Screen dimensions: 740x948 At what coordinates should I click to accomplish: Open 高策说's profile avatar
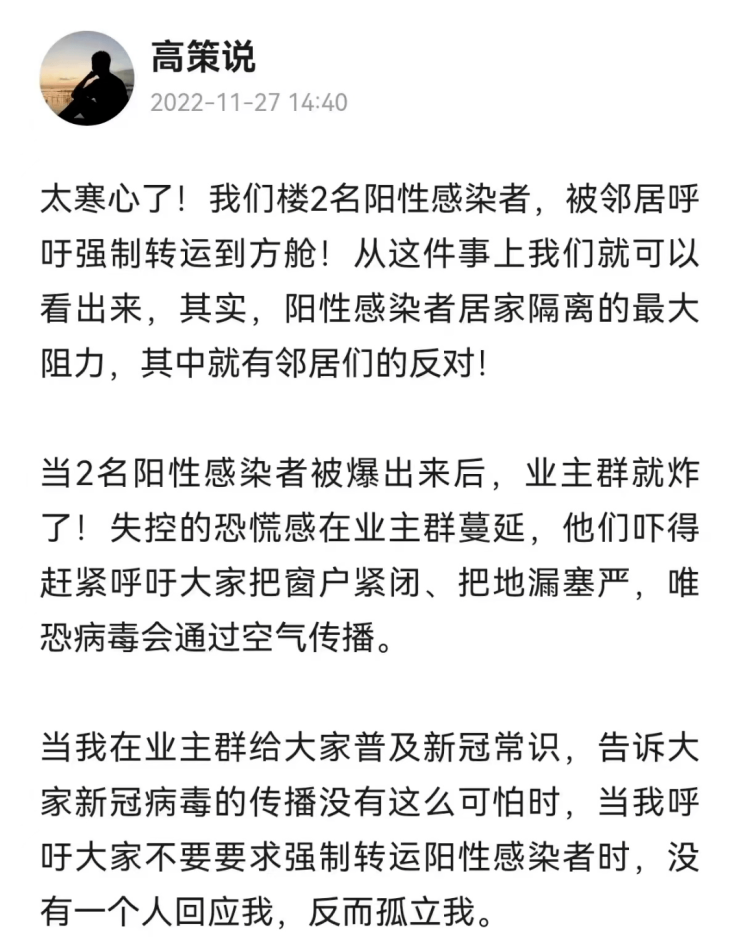click(86, 78)
